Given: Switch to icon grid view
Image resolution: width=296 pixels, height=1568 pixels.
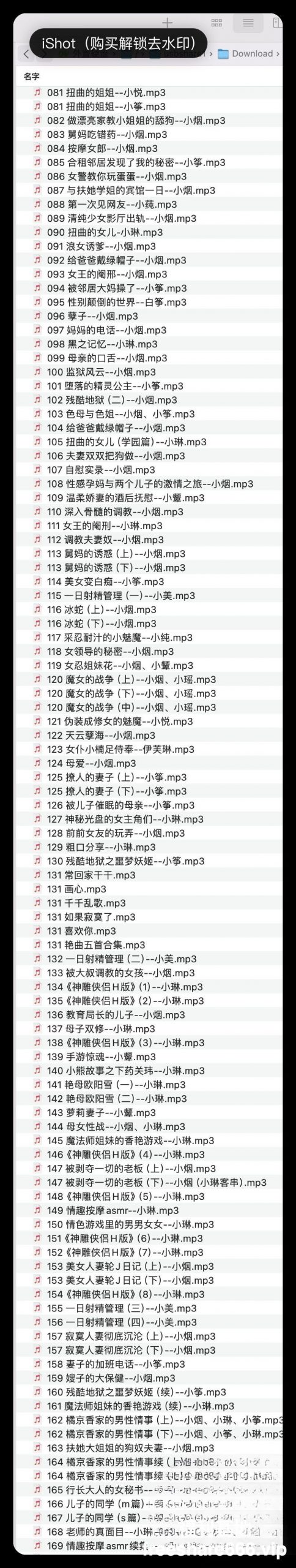Looking at the screenshot, I should coord(216,23).
